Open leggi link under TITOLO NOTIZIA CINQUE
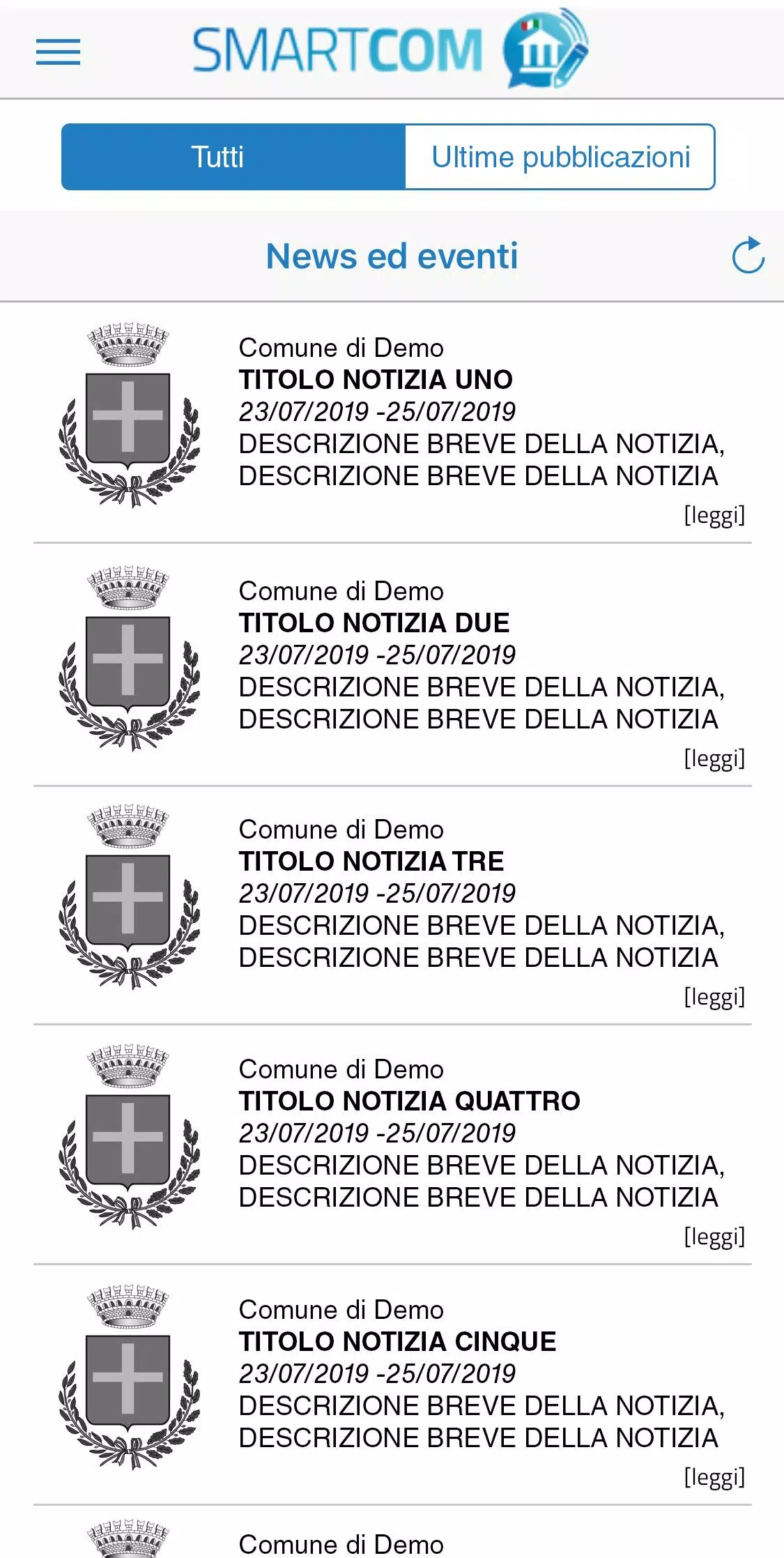The image size is (784, 1558). [714, 1477]
